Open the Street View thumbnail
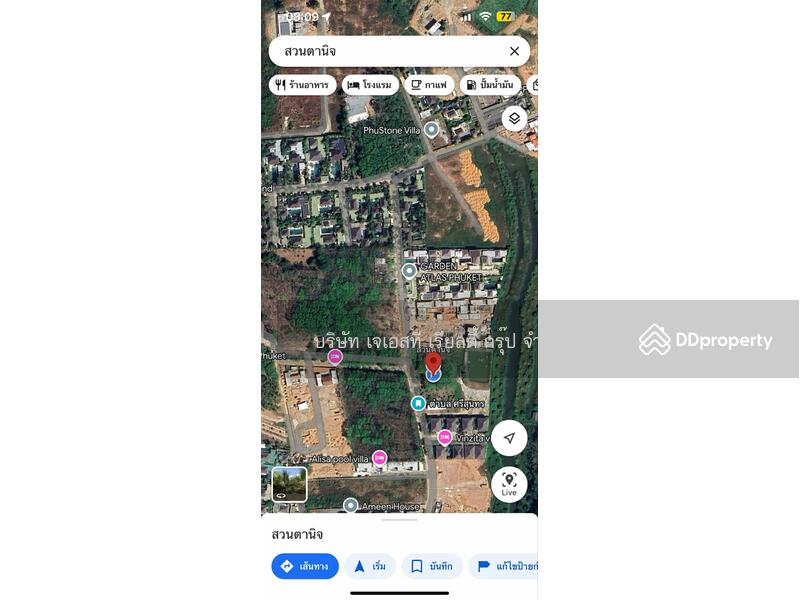 [x=289, y=484]
